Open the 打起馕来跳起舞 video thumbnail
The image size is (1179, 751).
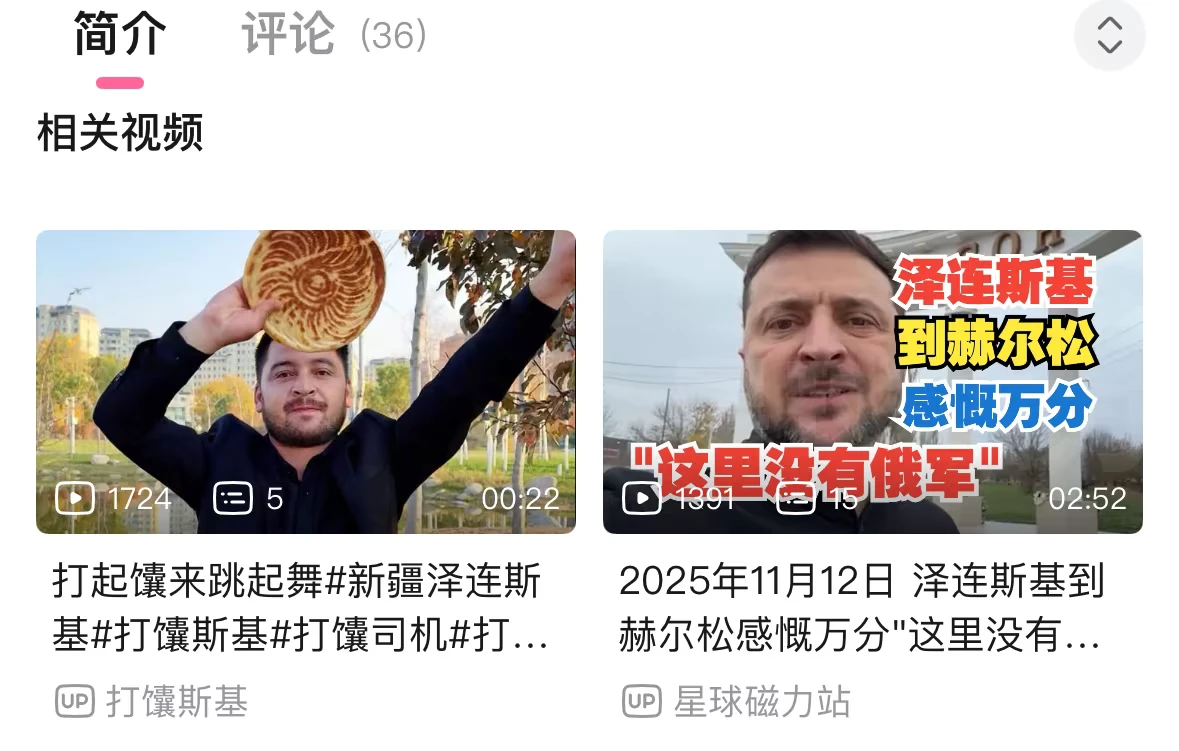pos(306,381)
